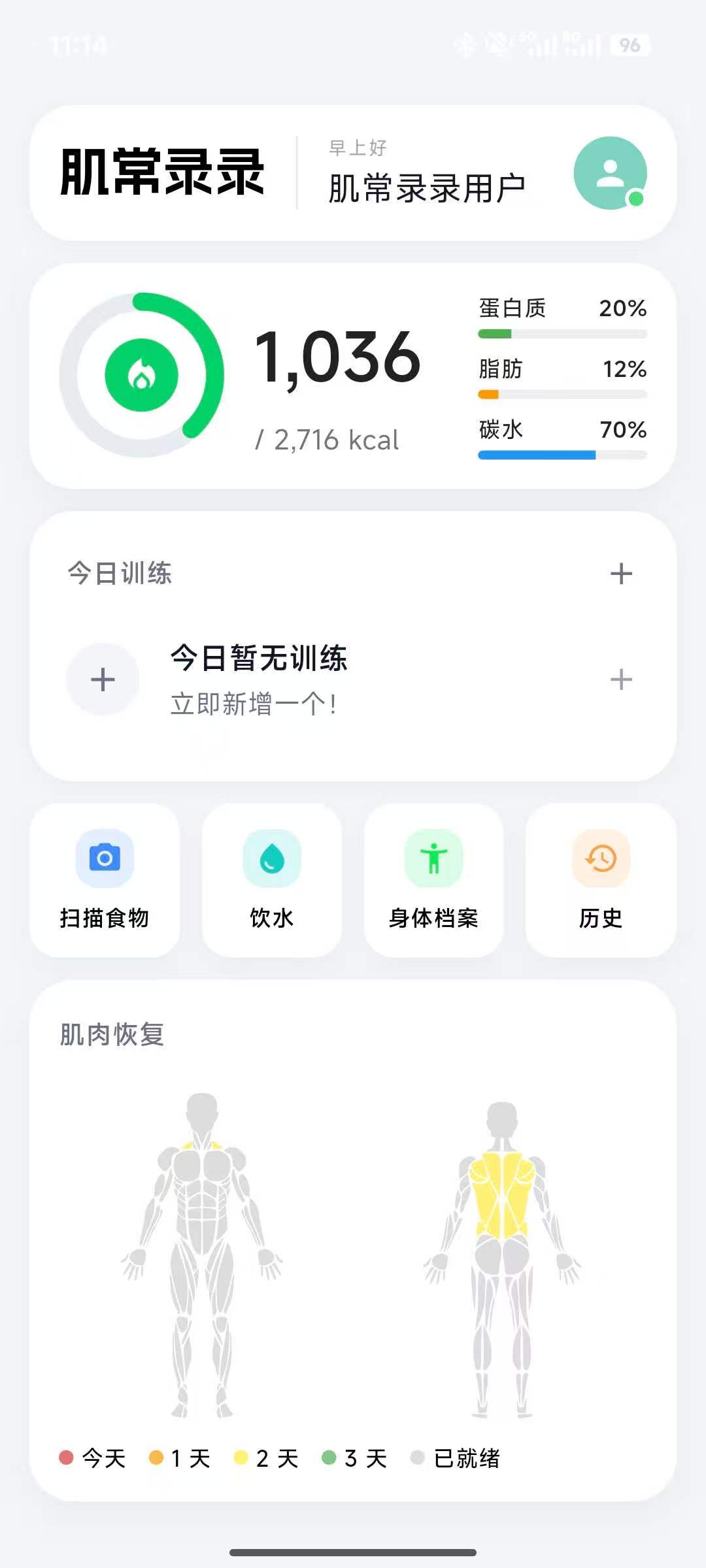The height and width of the screenshot is (1568, 706).
Task: Open 历史 history records
Action: [x=600, y=880]
